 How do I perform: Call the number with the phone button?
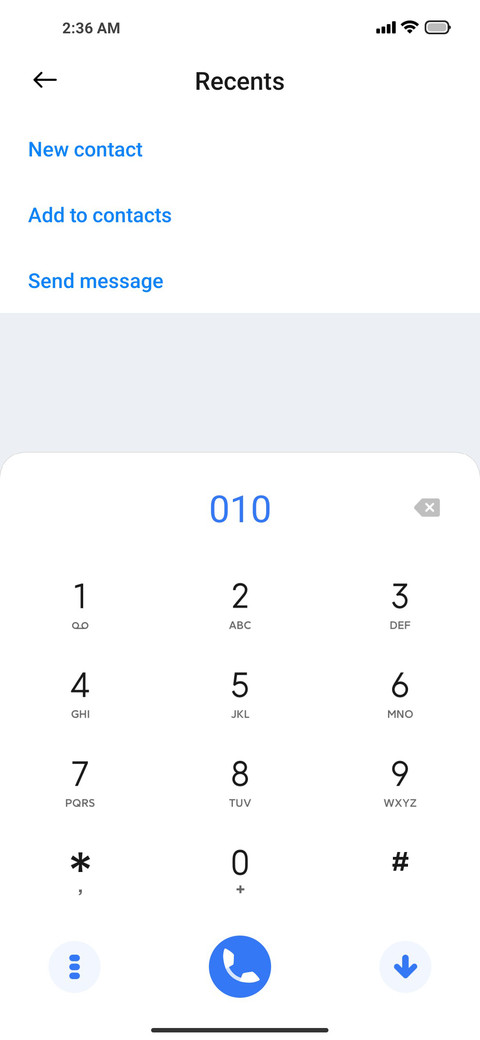coord(240,967)
